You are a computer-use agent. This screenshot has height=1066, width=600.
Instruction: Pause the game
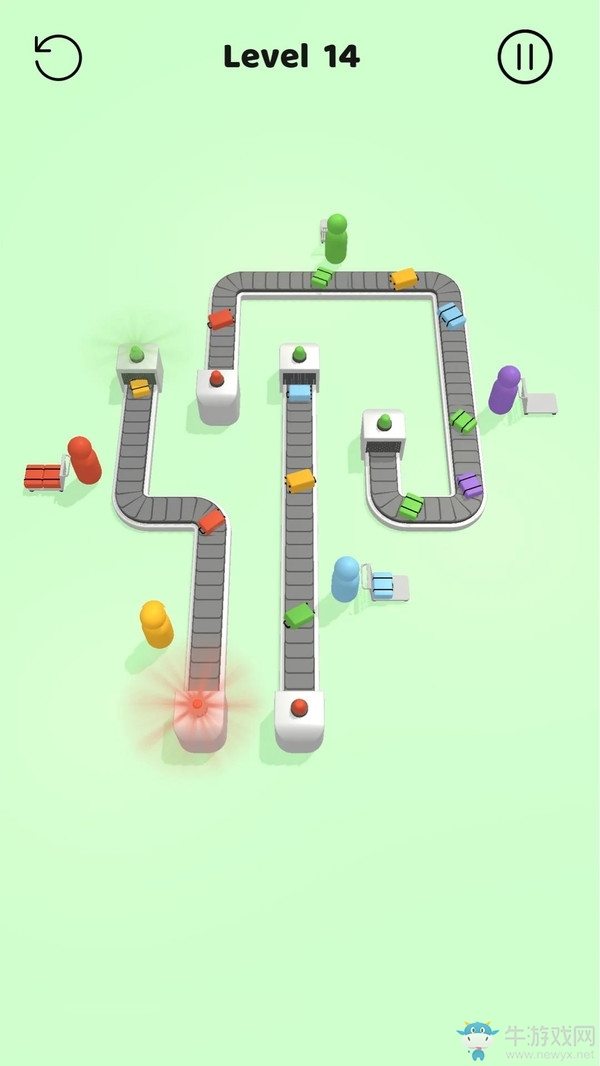click(x=525, y=57)
